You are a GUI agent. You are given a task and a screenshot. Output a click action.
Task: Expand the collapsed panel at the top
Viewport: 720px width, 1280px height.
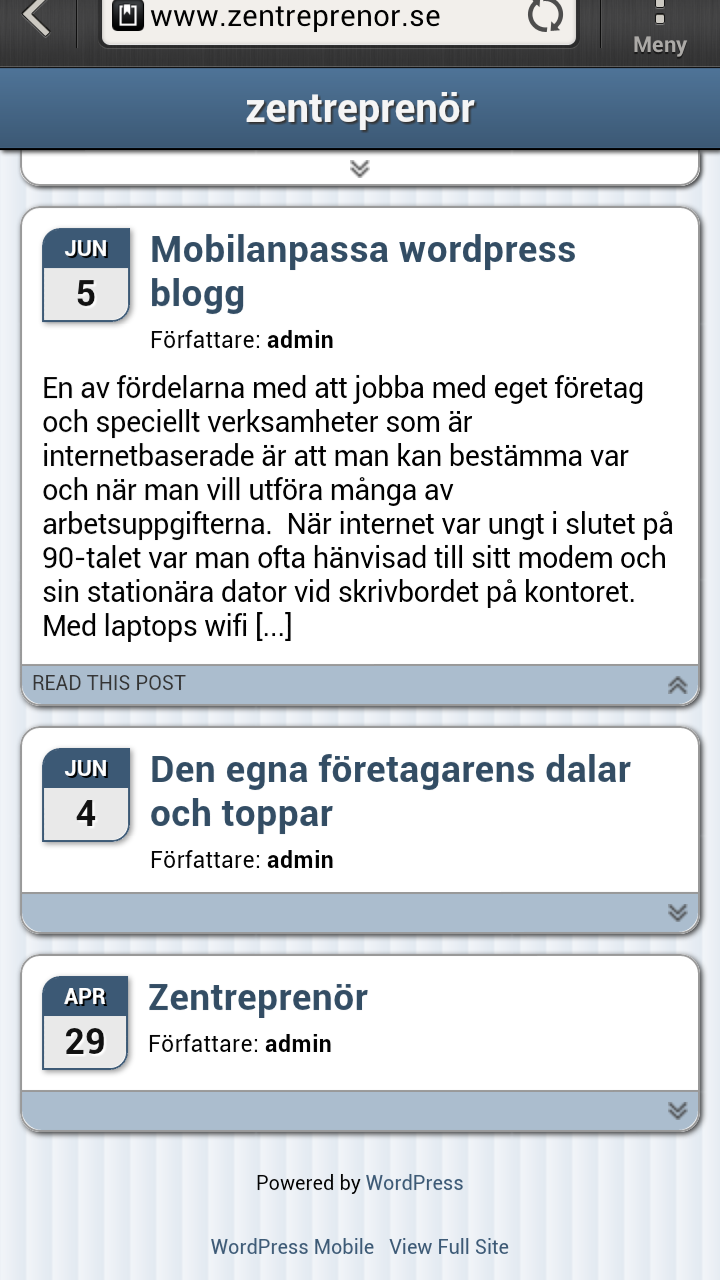point(360,168)
